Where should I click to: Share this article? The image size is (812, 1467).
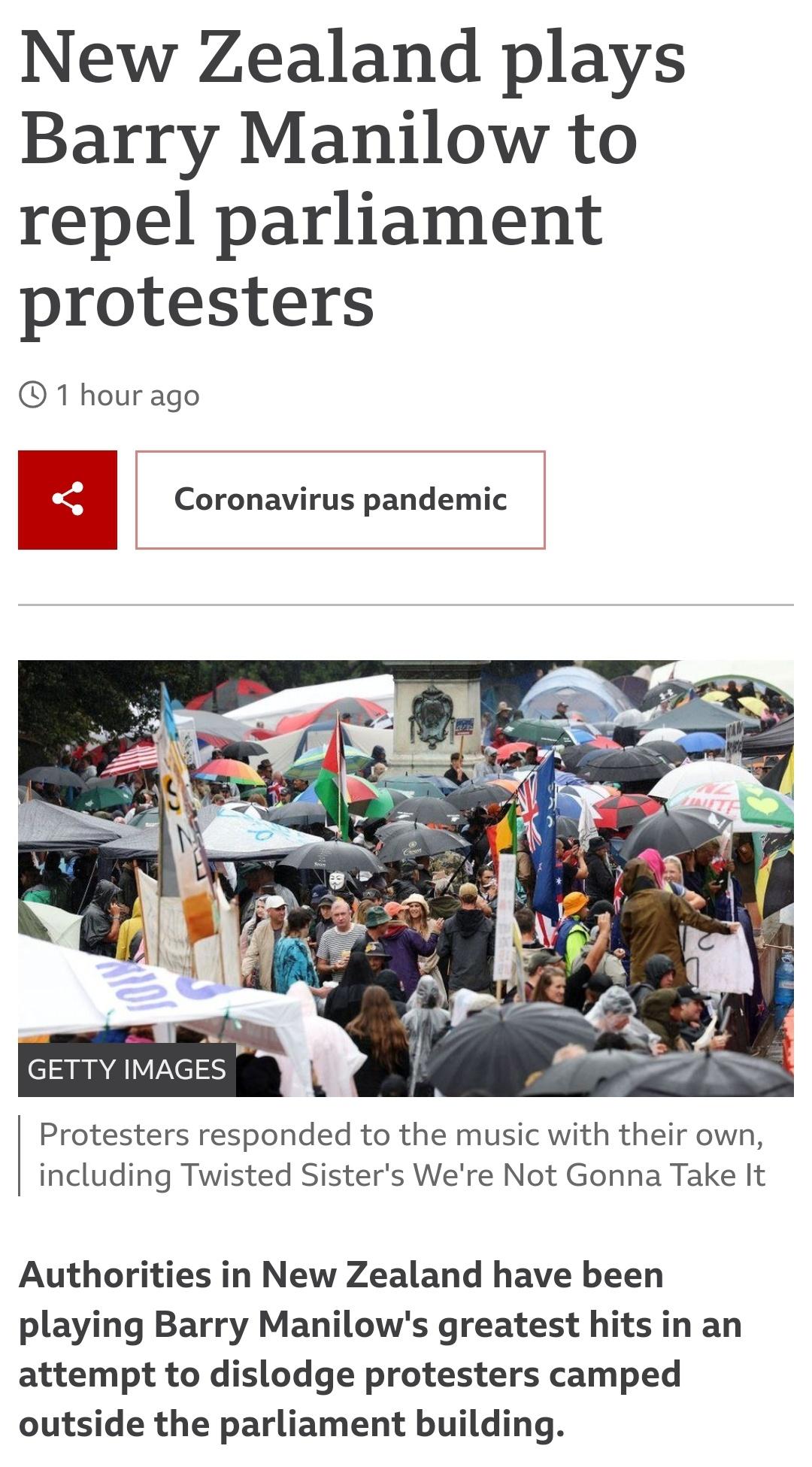tap(68, 500)
